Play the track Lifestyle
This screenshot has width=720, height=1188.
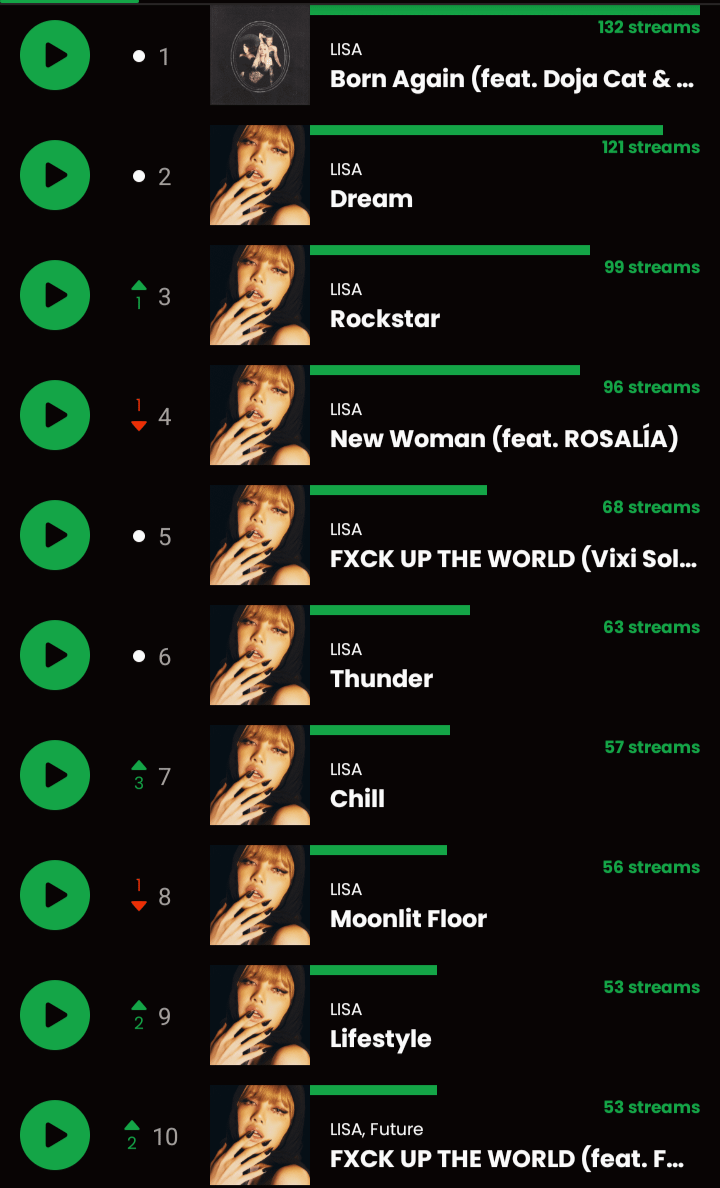coord(55,1015)
